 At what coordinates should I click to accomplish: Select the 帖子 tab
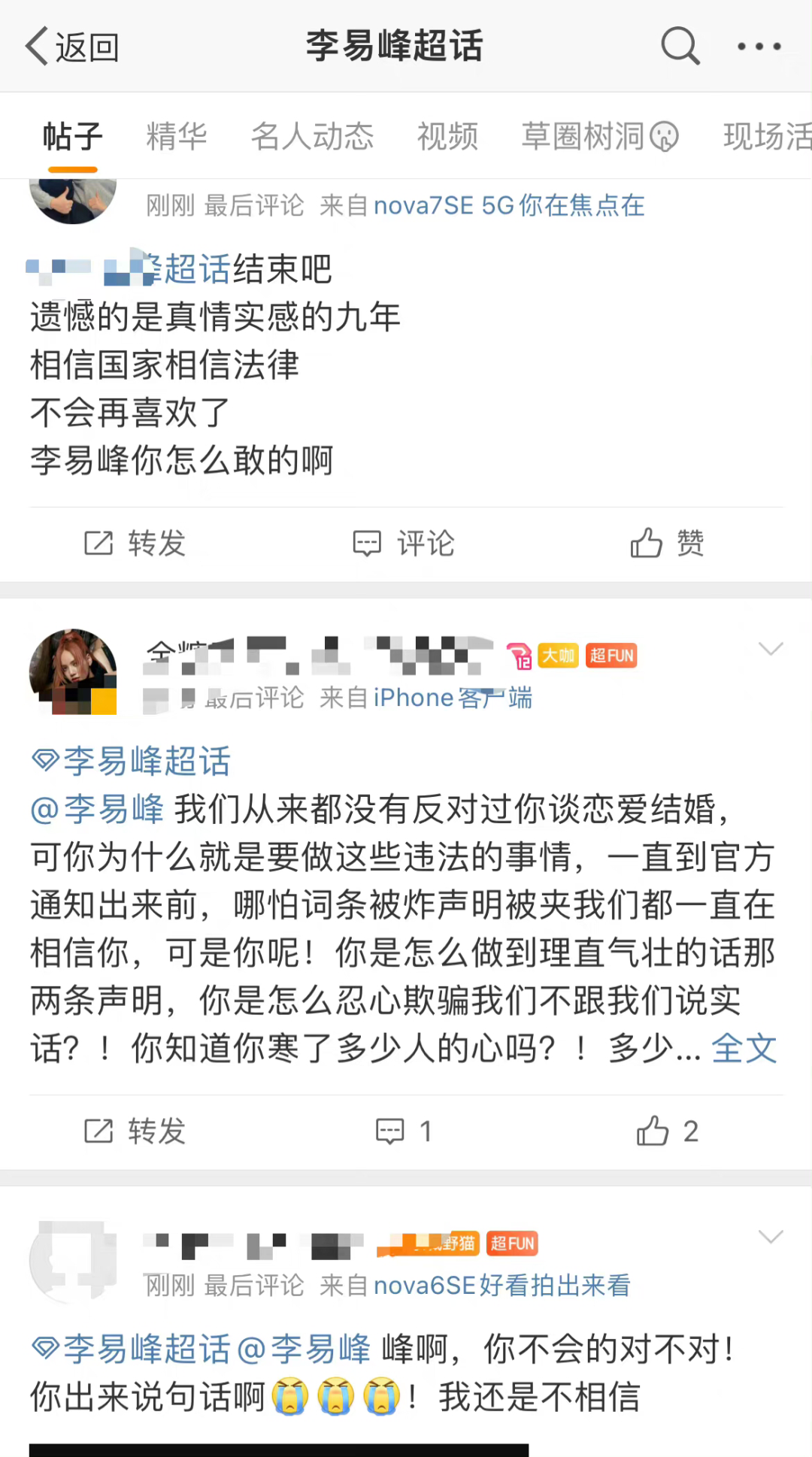(72, 137)
